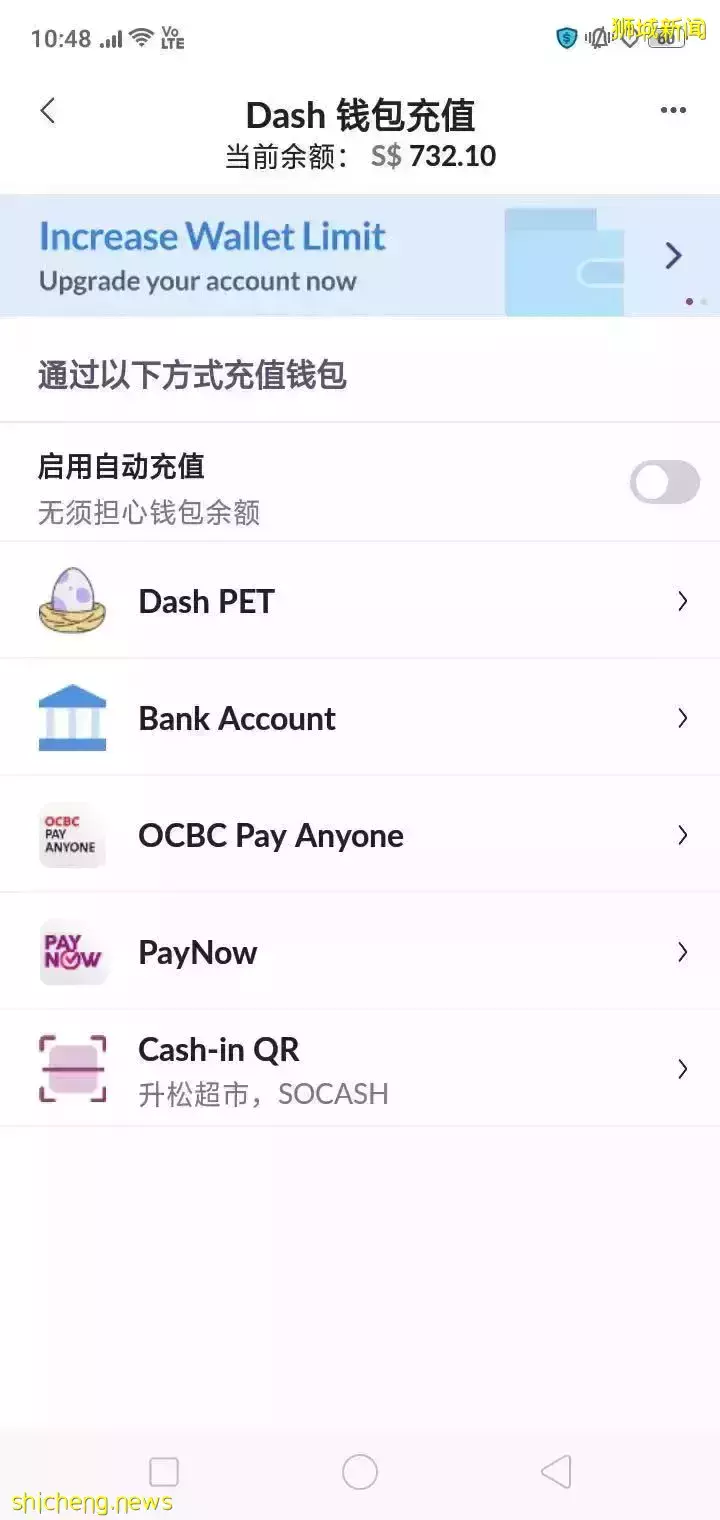Expand the PayNow option arrow
The height and width of the screenshot is (1520, 720).
click(x=683, y=952)
